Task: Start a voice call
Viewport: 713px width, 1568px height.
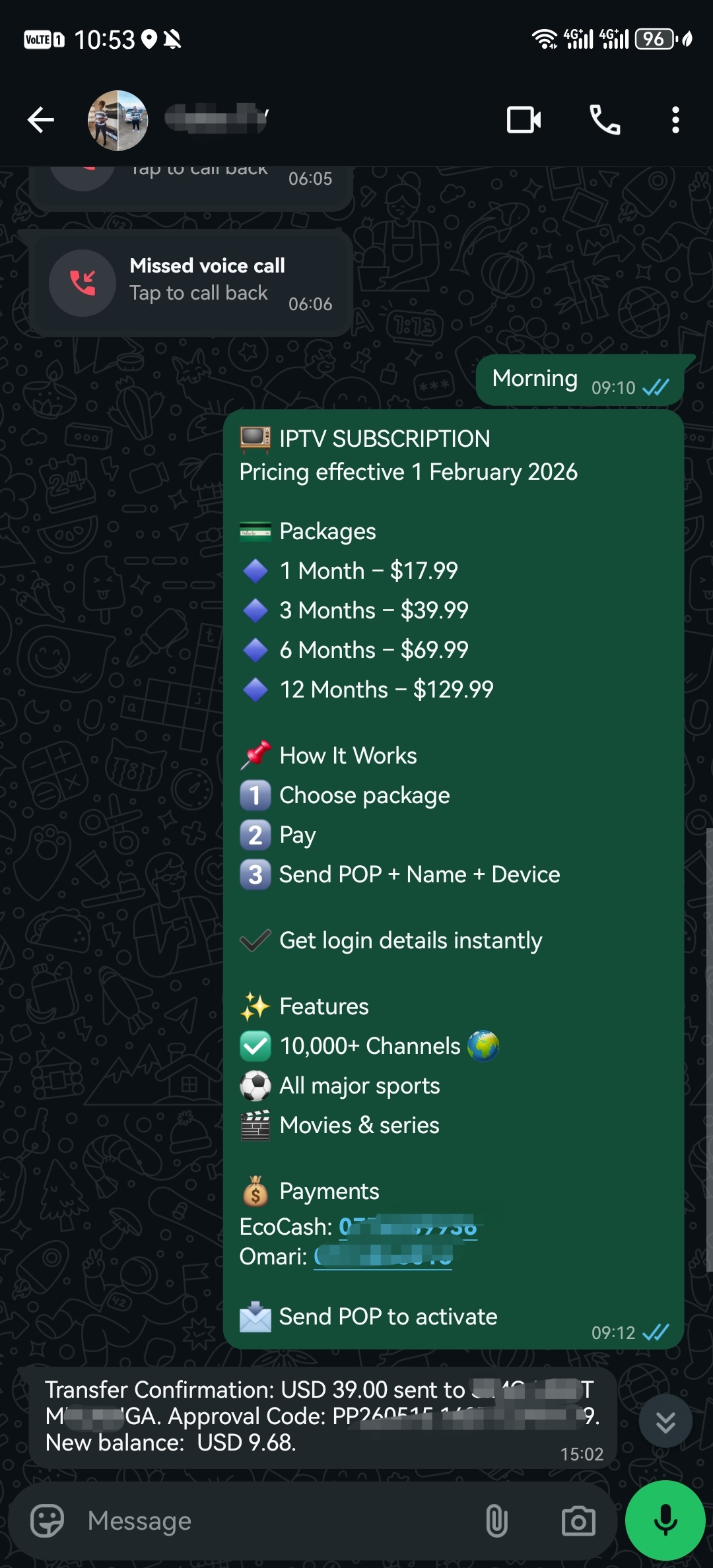Action: (x=605, y=120)
